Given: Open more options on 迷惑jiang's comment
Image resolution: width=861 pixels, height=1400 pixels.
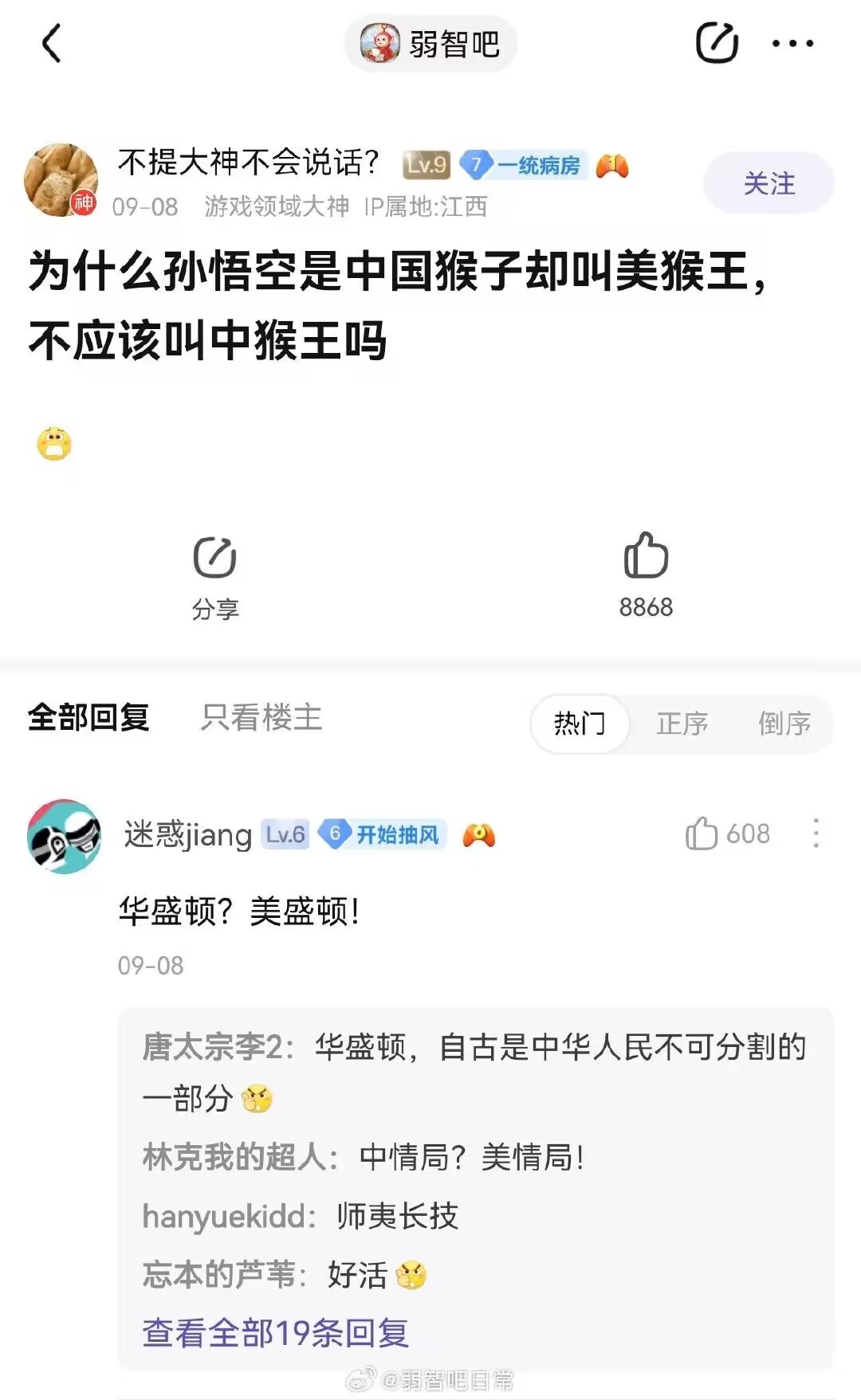Looking at the screenshot, I should (x=816, y=833).
